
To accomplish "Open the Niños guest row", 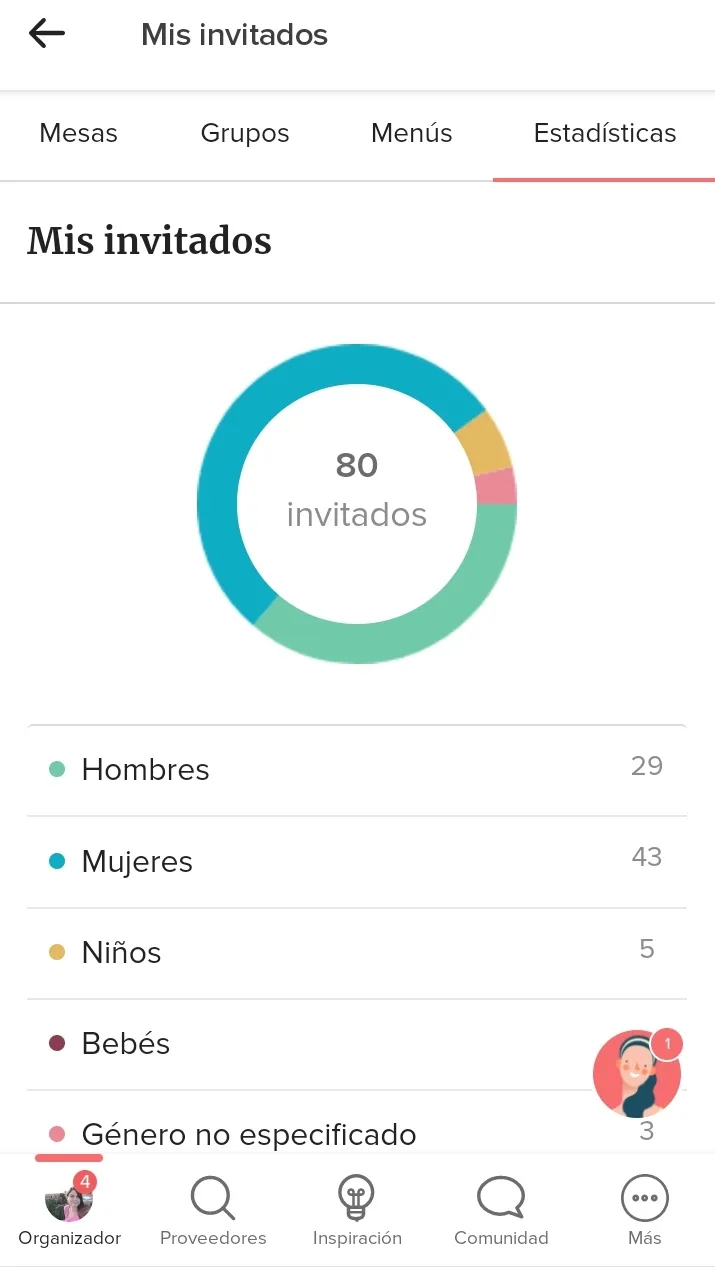I will 357,953.
